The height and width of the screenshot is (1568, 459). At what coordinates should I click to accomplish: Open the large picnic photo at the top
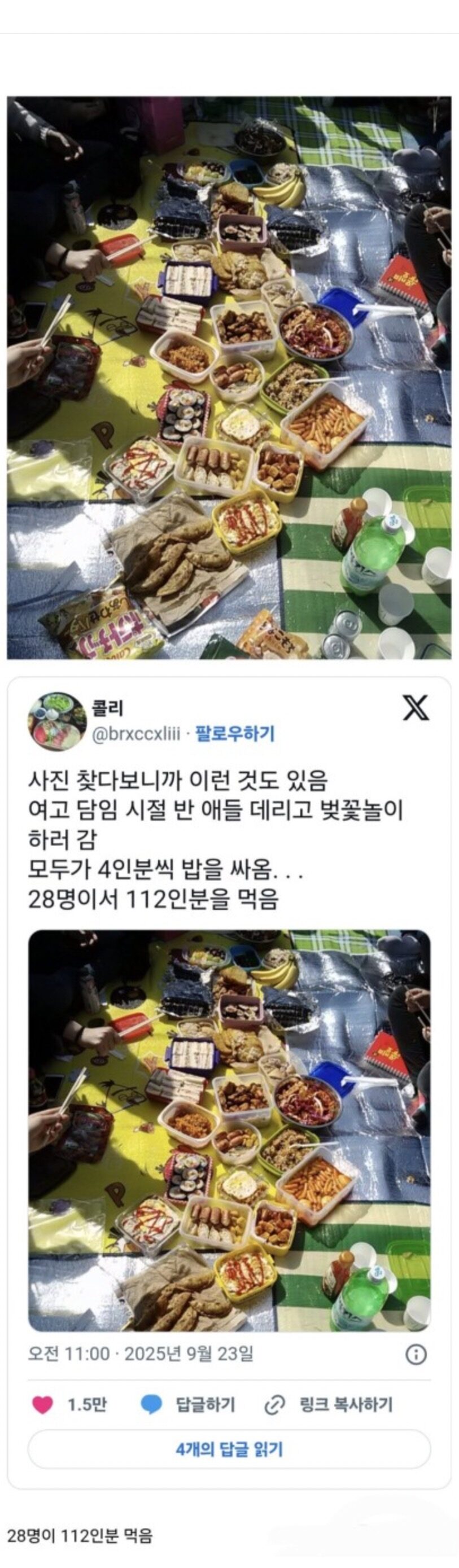click(229, 378)
